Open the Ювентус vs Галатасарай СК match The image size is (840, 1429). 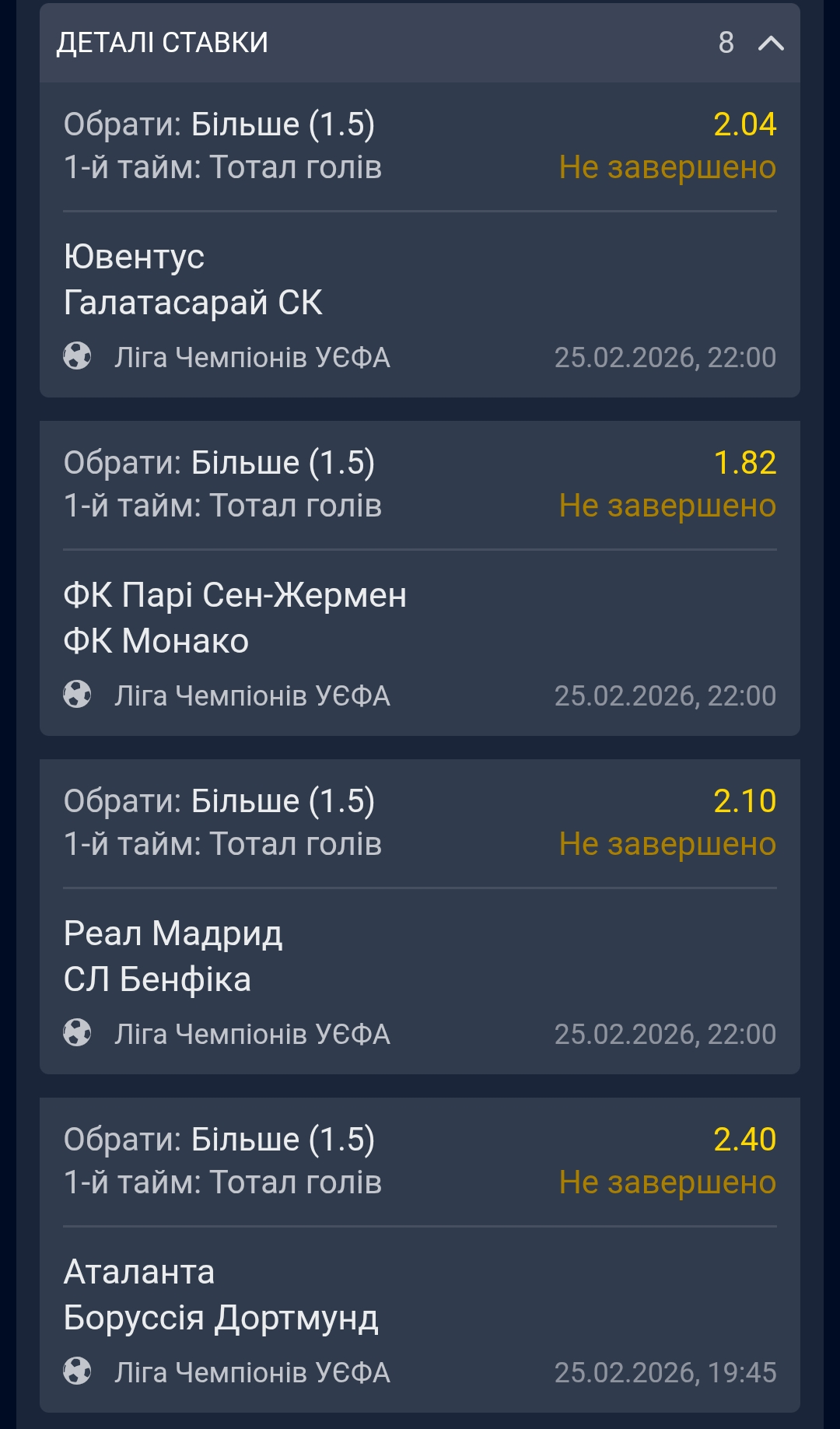coord(193,279)
